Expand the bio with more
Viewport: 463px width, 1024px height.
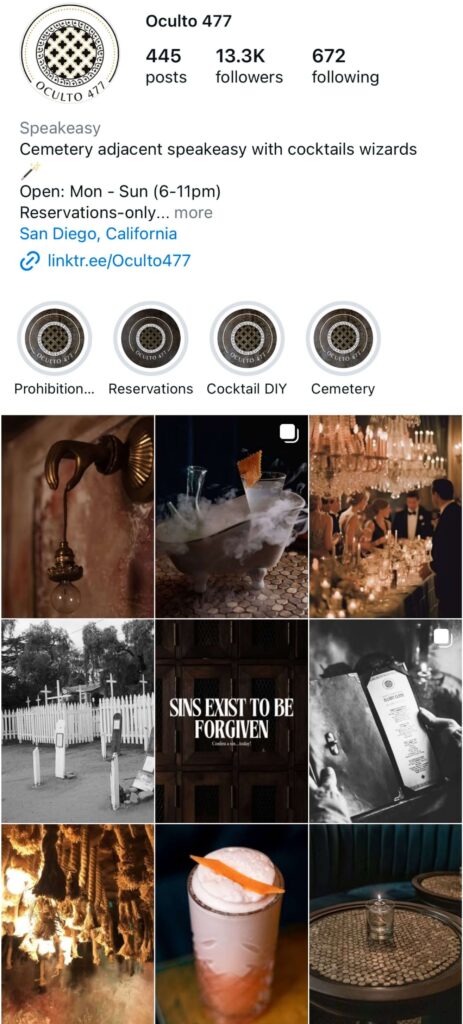193,213
